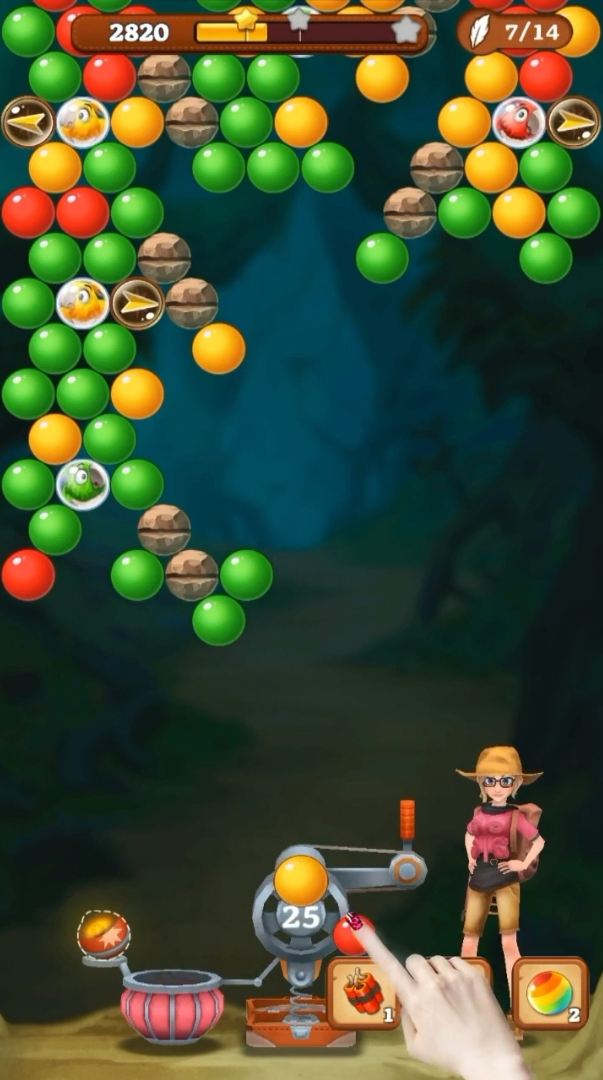
Task: Swap to the red next bubble
Action: [353, 935]
